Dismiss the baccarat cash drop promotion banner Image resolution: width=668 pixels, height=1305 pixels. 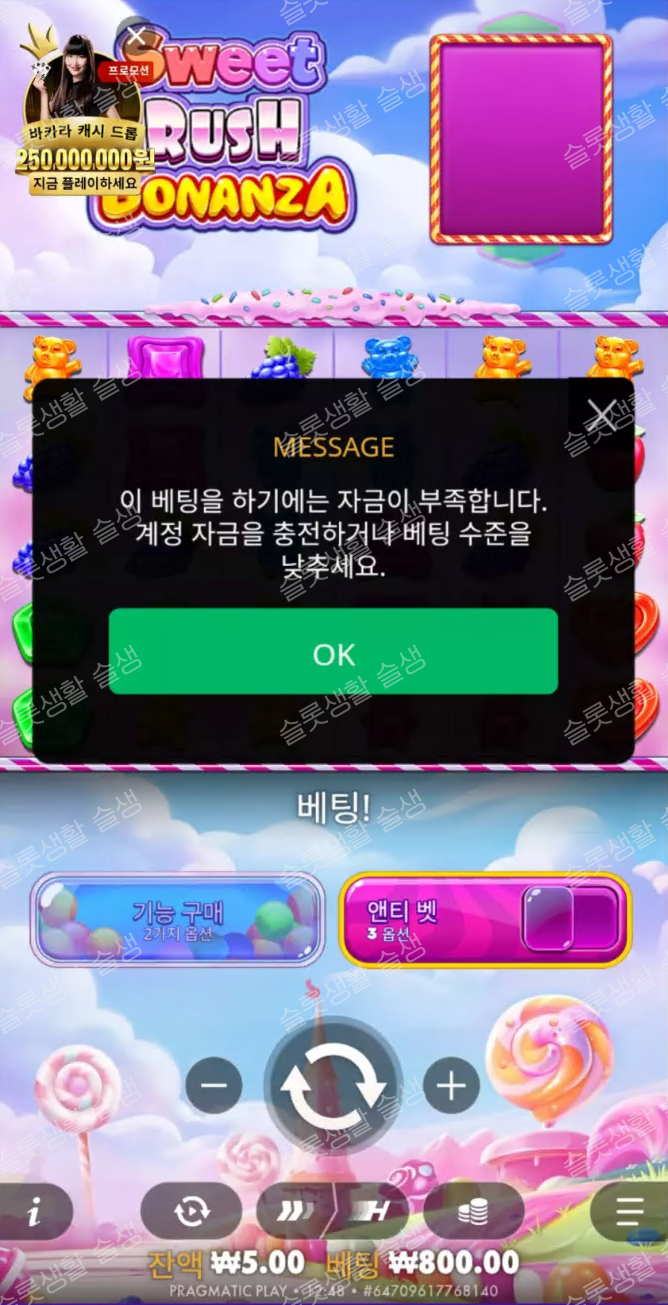[x=137, y=37]
